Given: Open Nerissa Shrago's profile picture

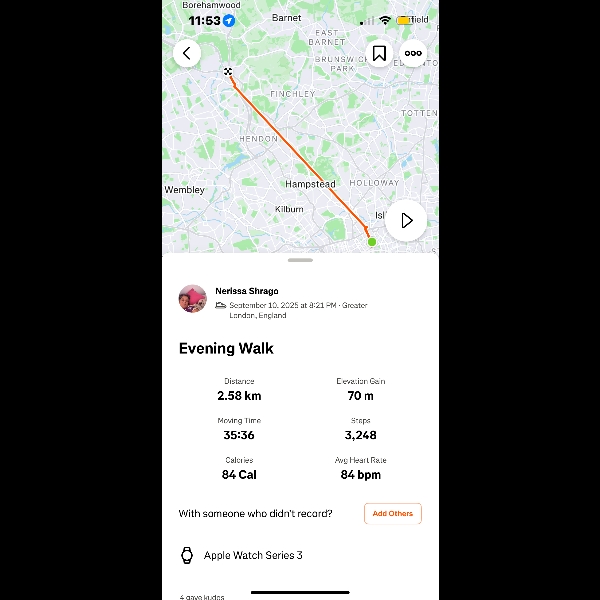Looking at the screenshot, I should (x=192, y=299).
